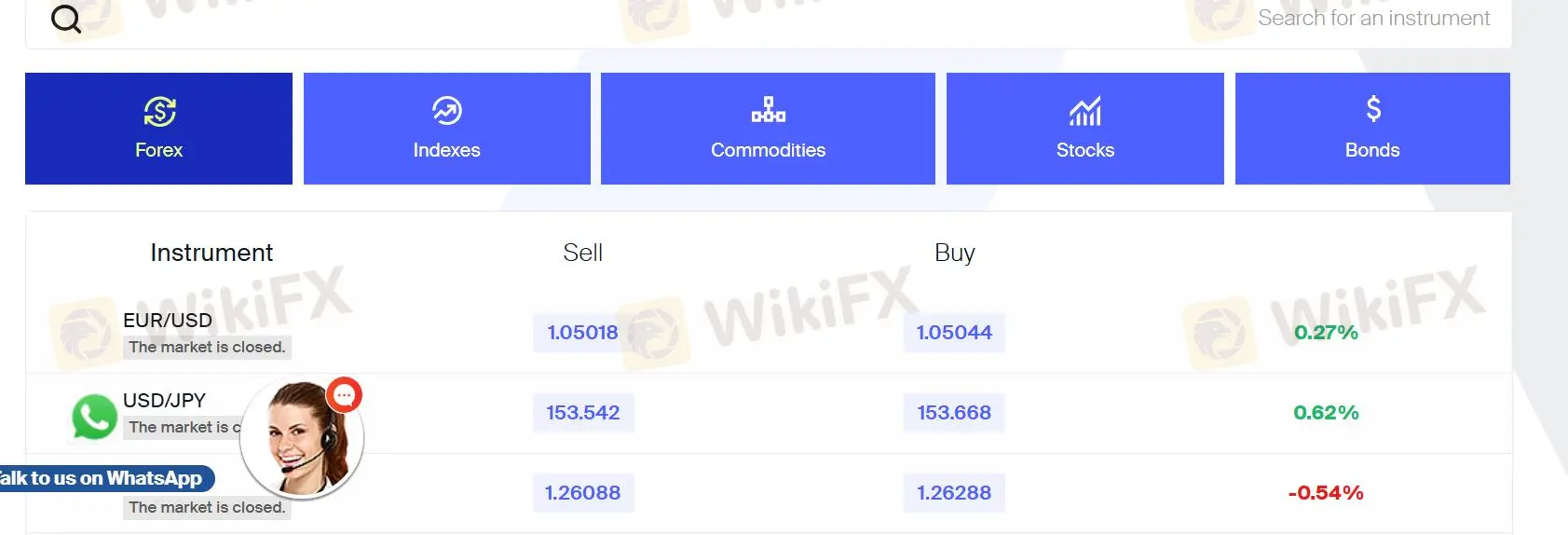The image size is (1568, 535).
Task: Tap the magnifier search icon
Action: [x=66, y=19]
